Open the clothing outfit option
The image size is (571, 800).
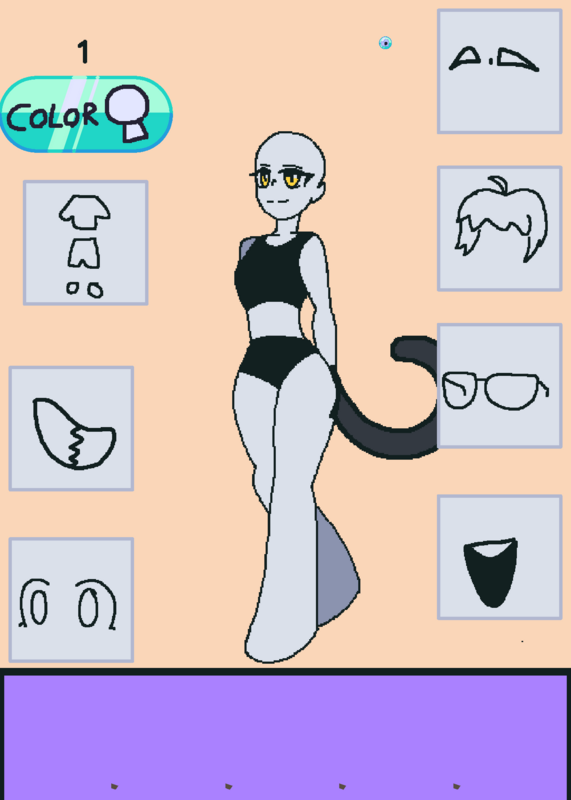coord(86,243)
